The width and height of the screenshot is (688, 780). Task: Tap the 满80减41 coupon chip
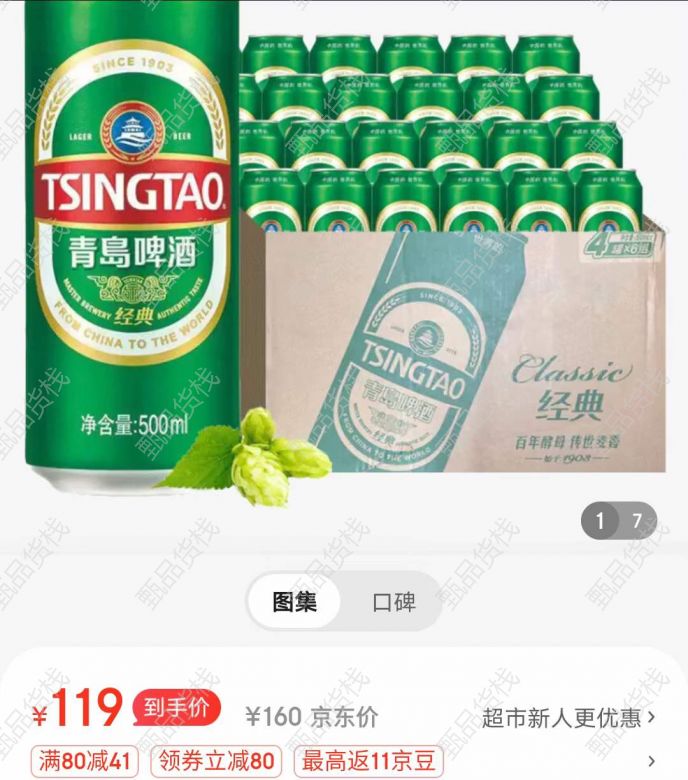point(85,762)
